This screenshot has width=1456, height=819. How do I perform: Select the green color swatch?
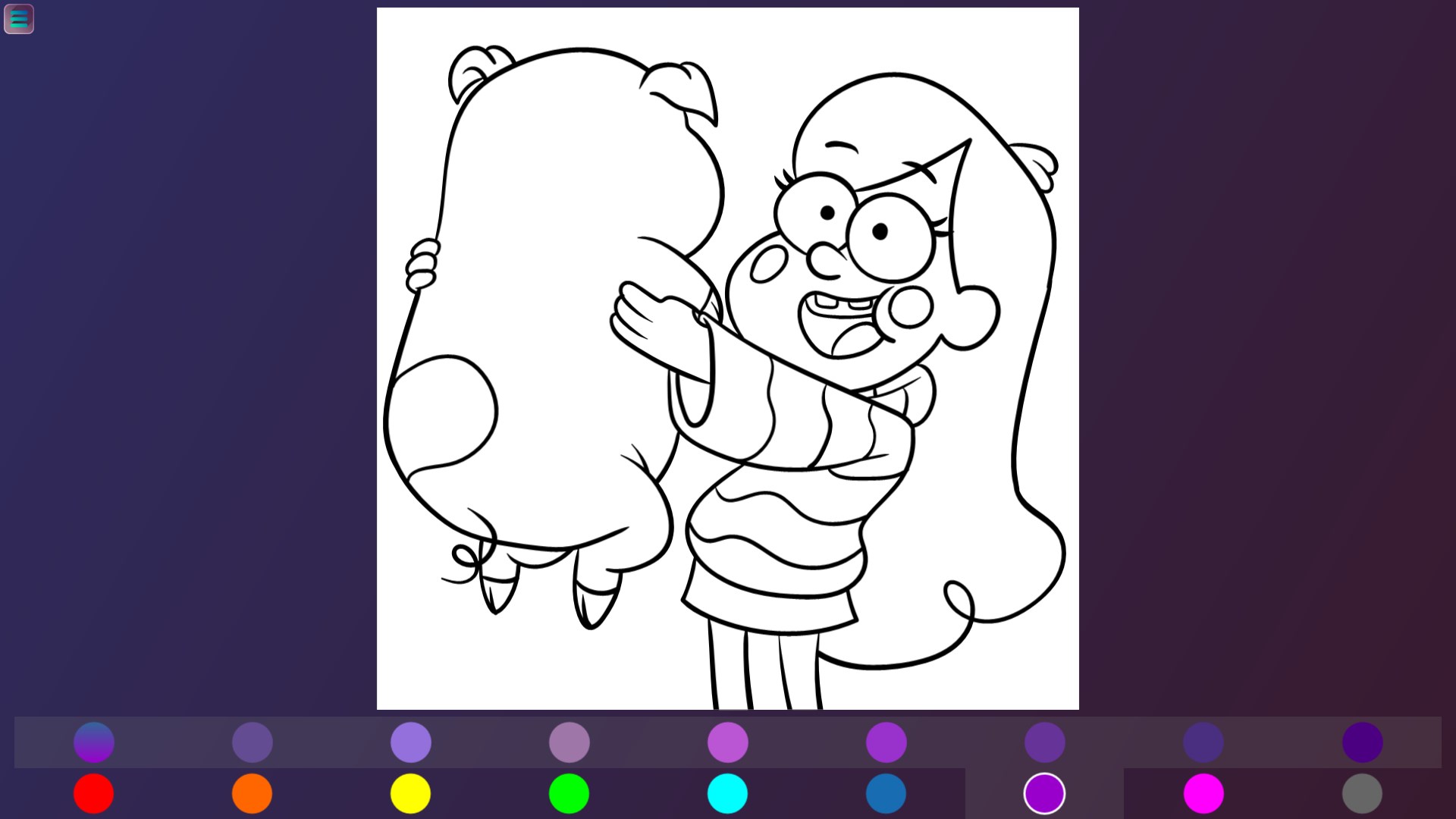pos(569,793)
